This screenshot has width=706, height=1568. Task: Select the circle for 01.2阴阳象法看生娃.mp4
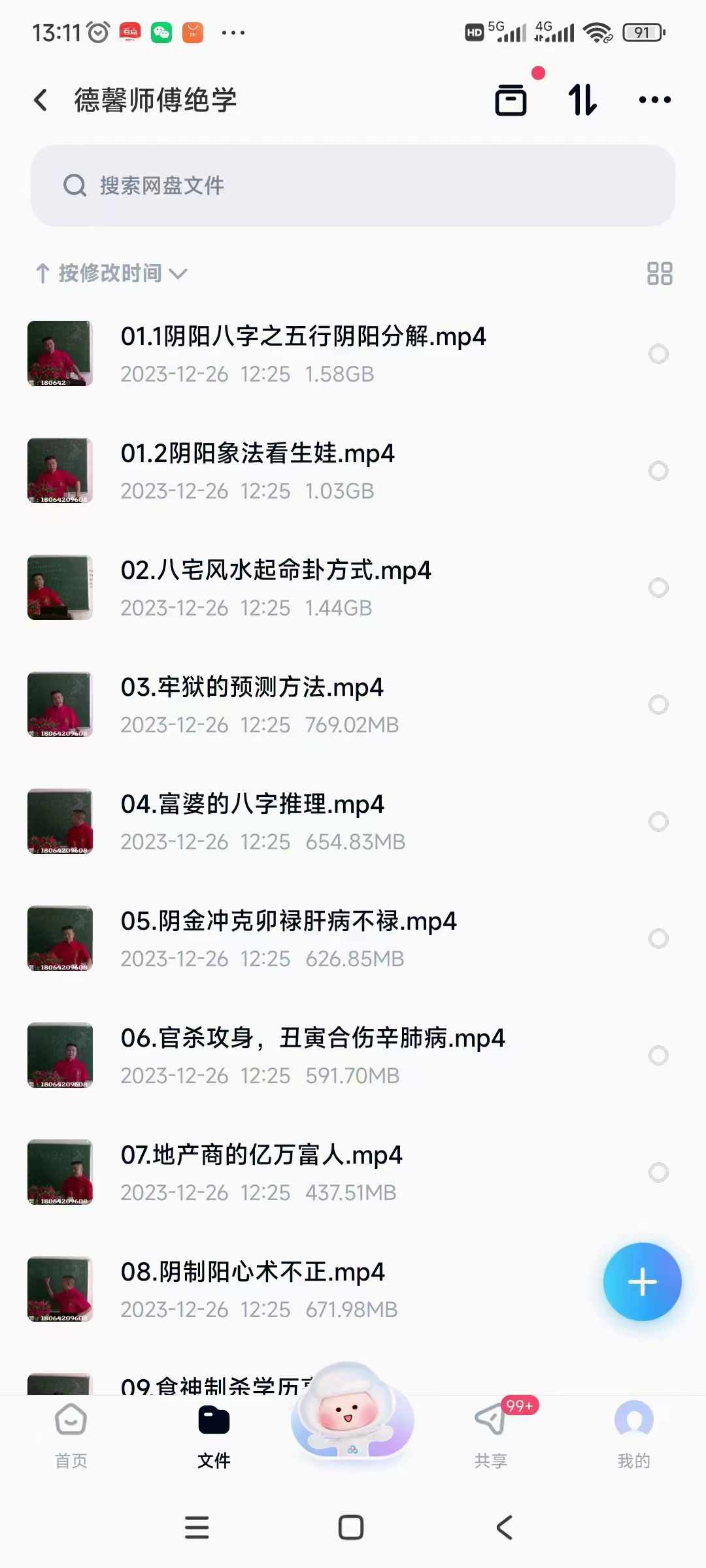point(658,470)
